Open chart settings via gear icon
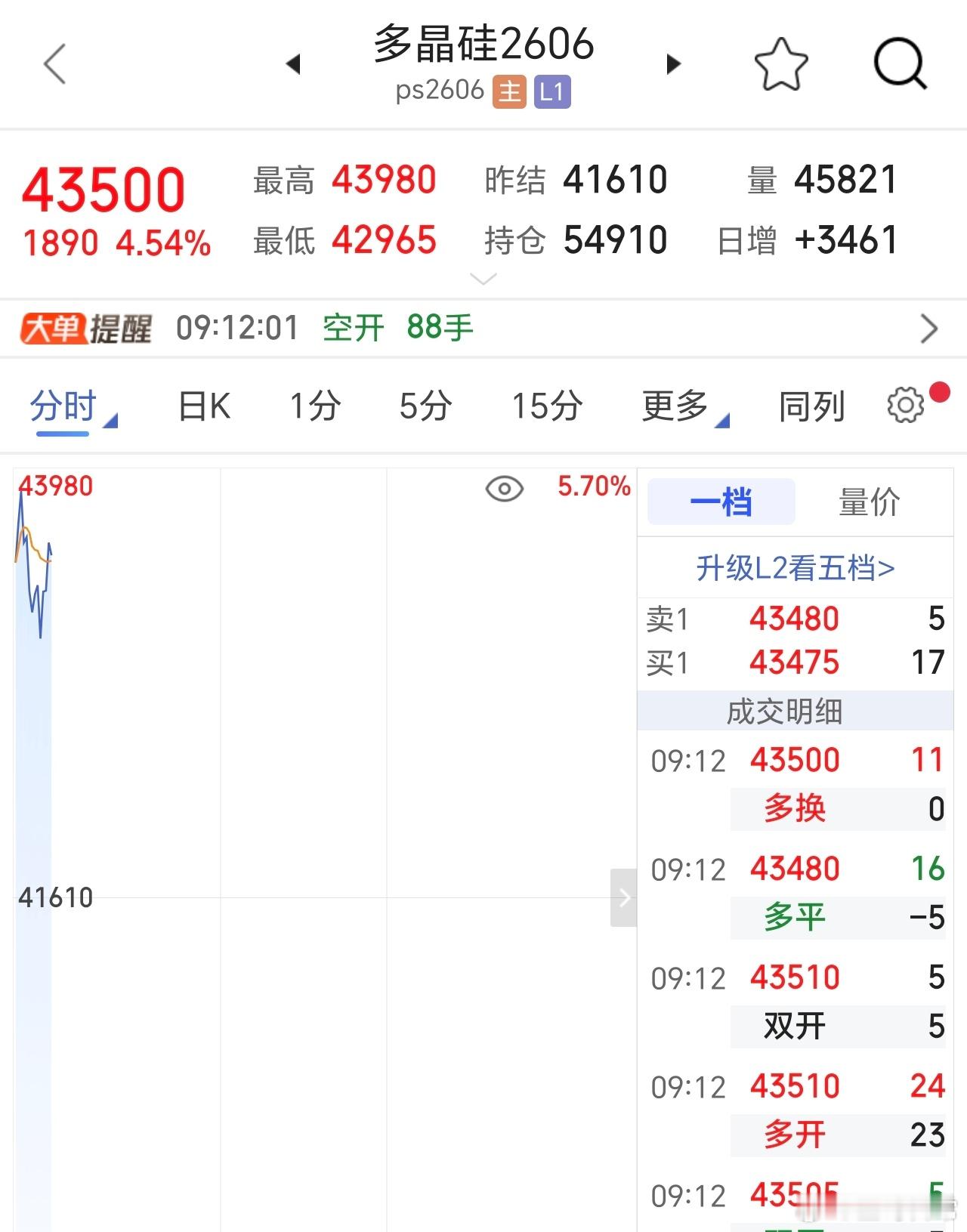The image size is (967, 1232). click(906, 406)
